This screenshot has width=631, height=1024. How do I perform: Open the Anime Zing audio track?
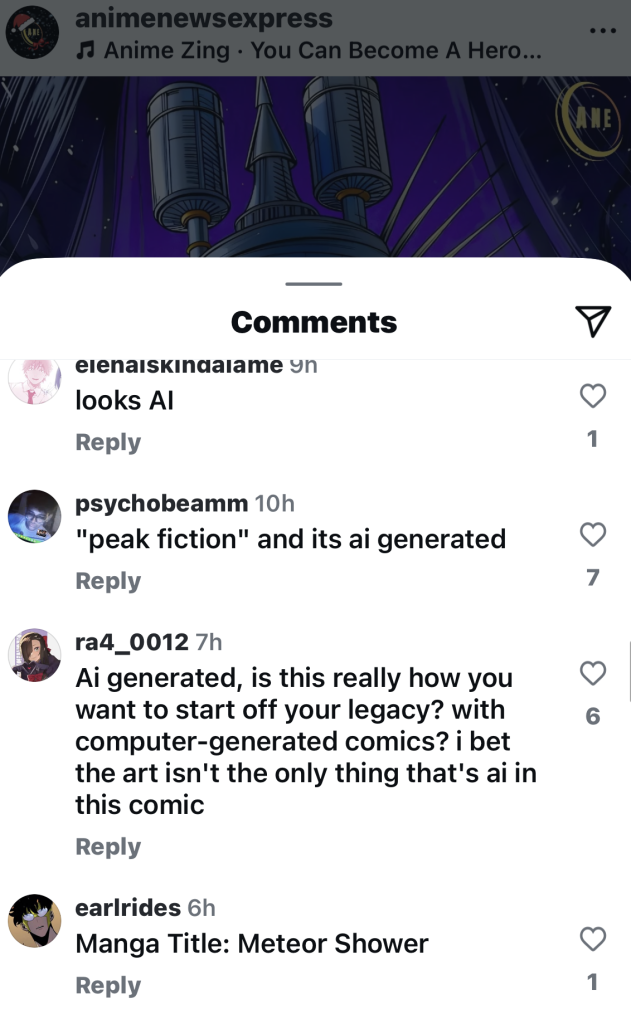pyautogui.click(x=310, y=49)
